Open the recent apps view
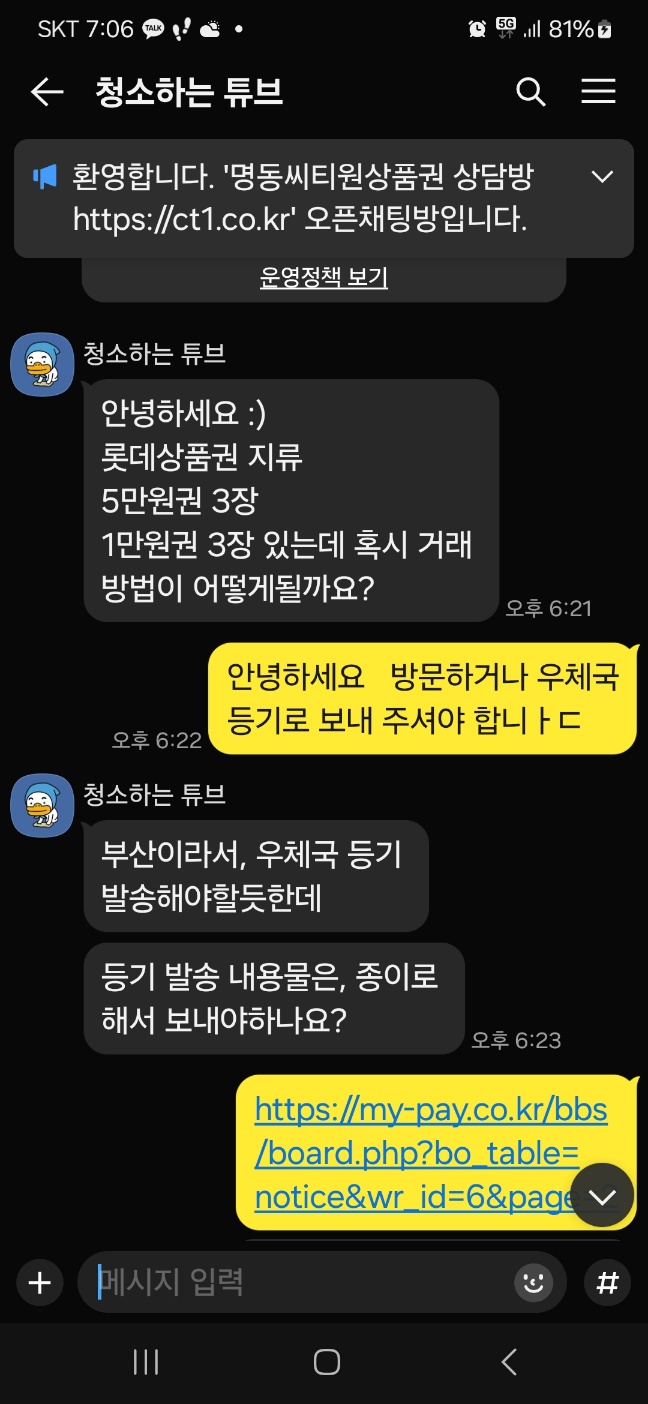 pos(146,1362)
